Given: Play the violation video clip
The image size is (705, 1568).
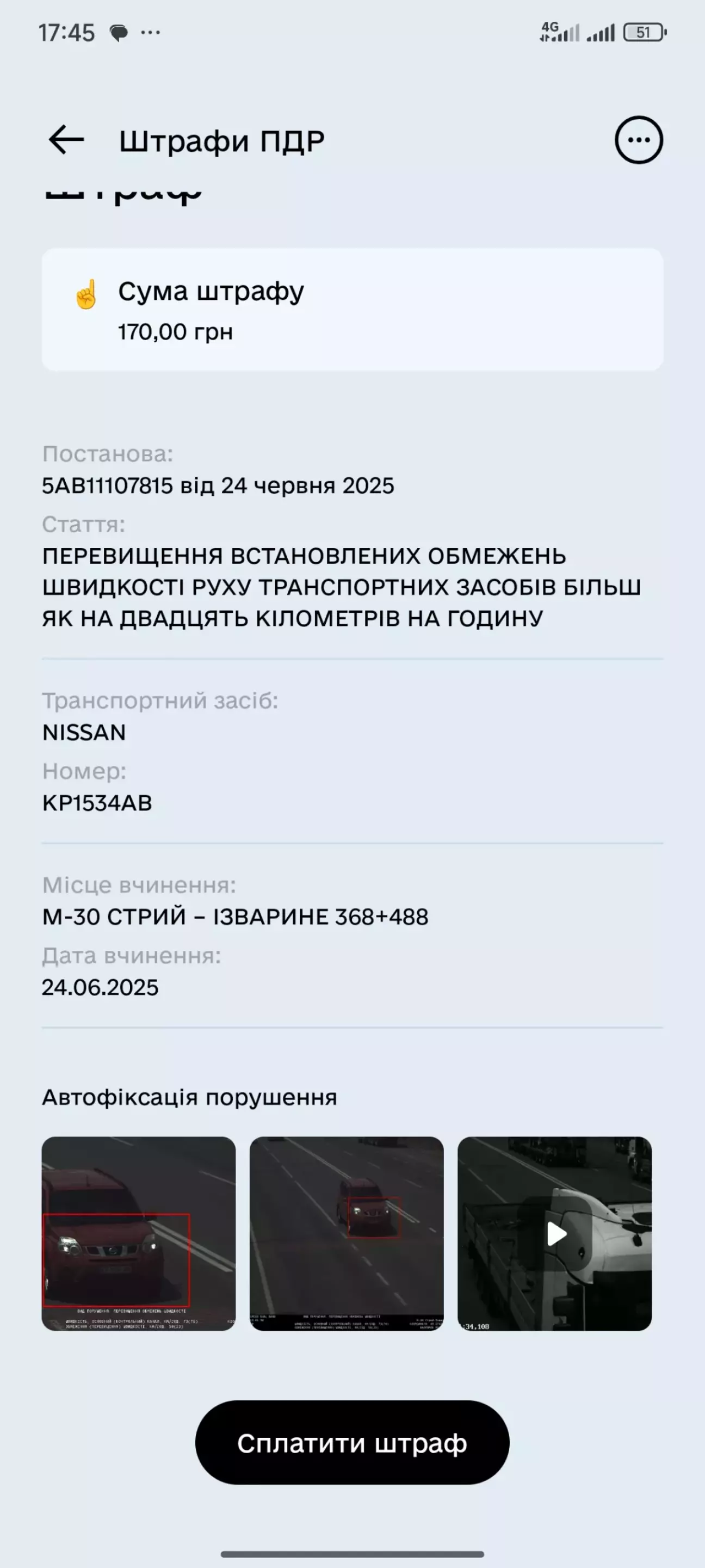Looking at the screenshot, I should coord(555,1234).
